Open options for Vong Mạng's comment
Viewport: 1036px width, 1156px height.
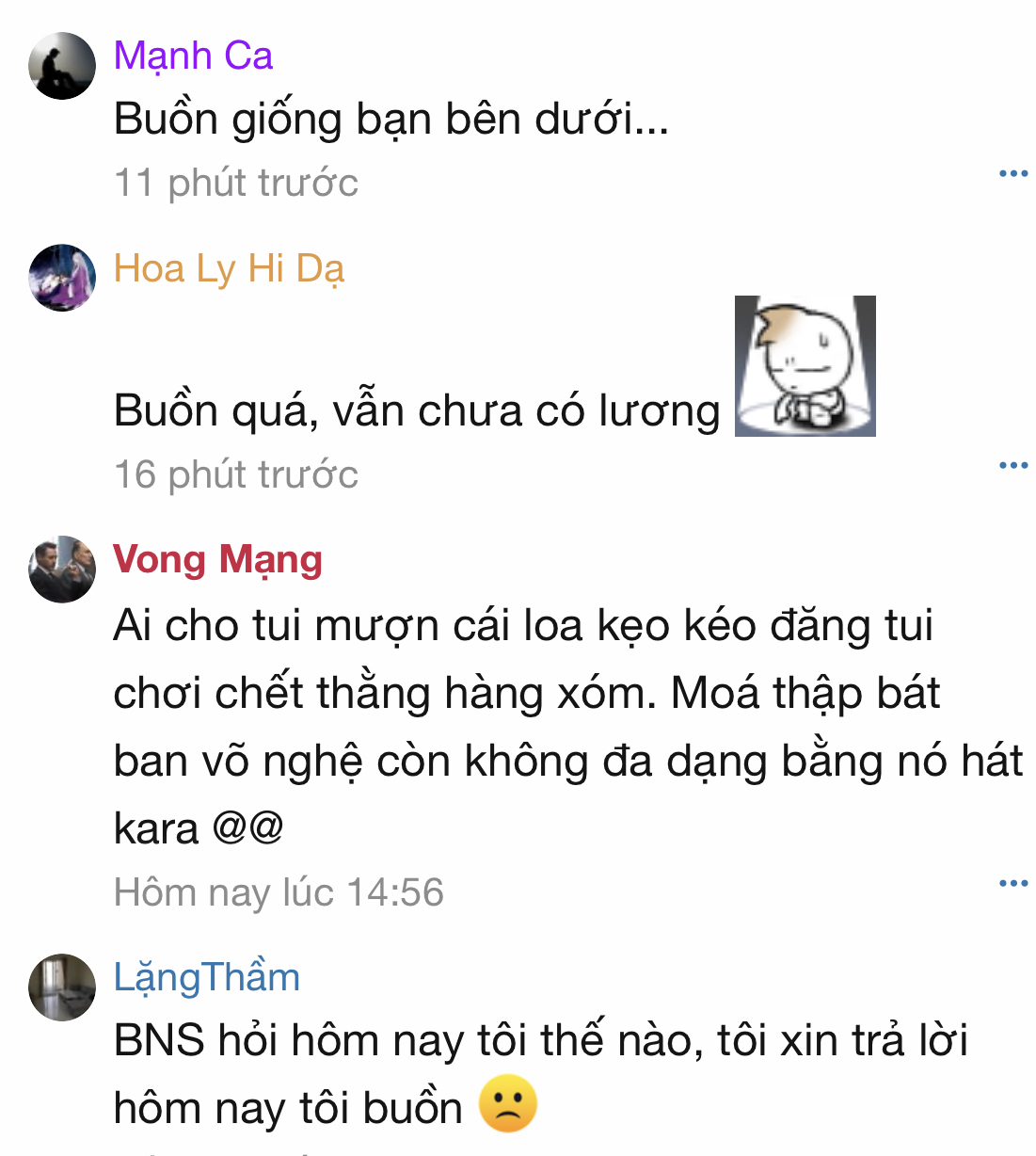(1012, 883)
